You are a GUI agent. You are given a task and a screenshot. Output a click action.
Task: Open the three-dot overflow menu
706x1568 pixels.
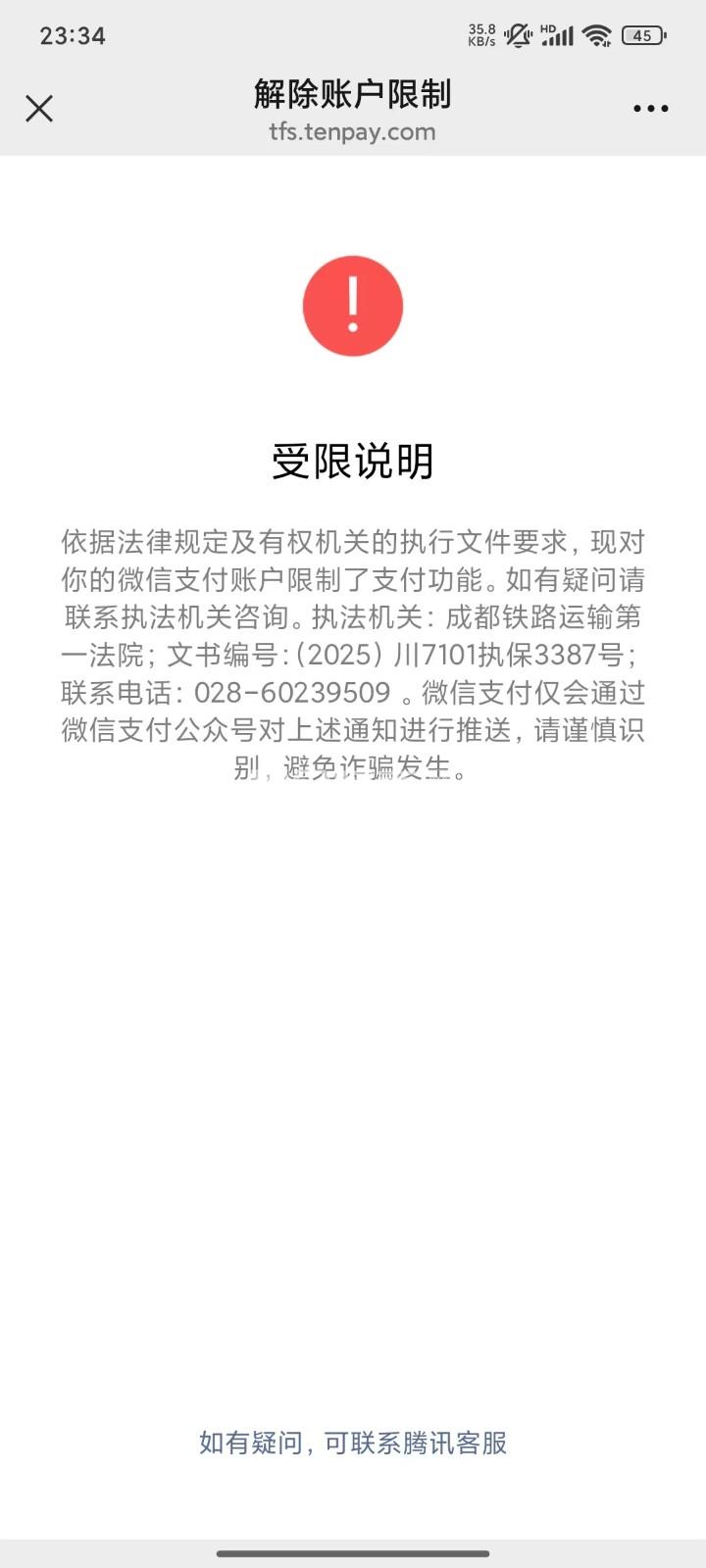pyautogui.click(x=650, y=109)
